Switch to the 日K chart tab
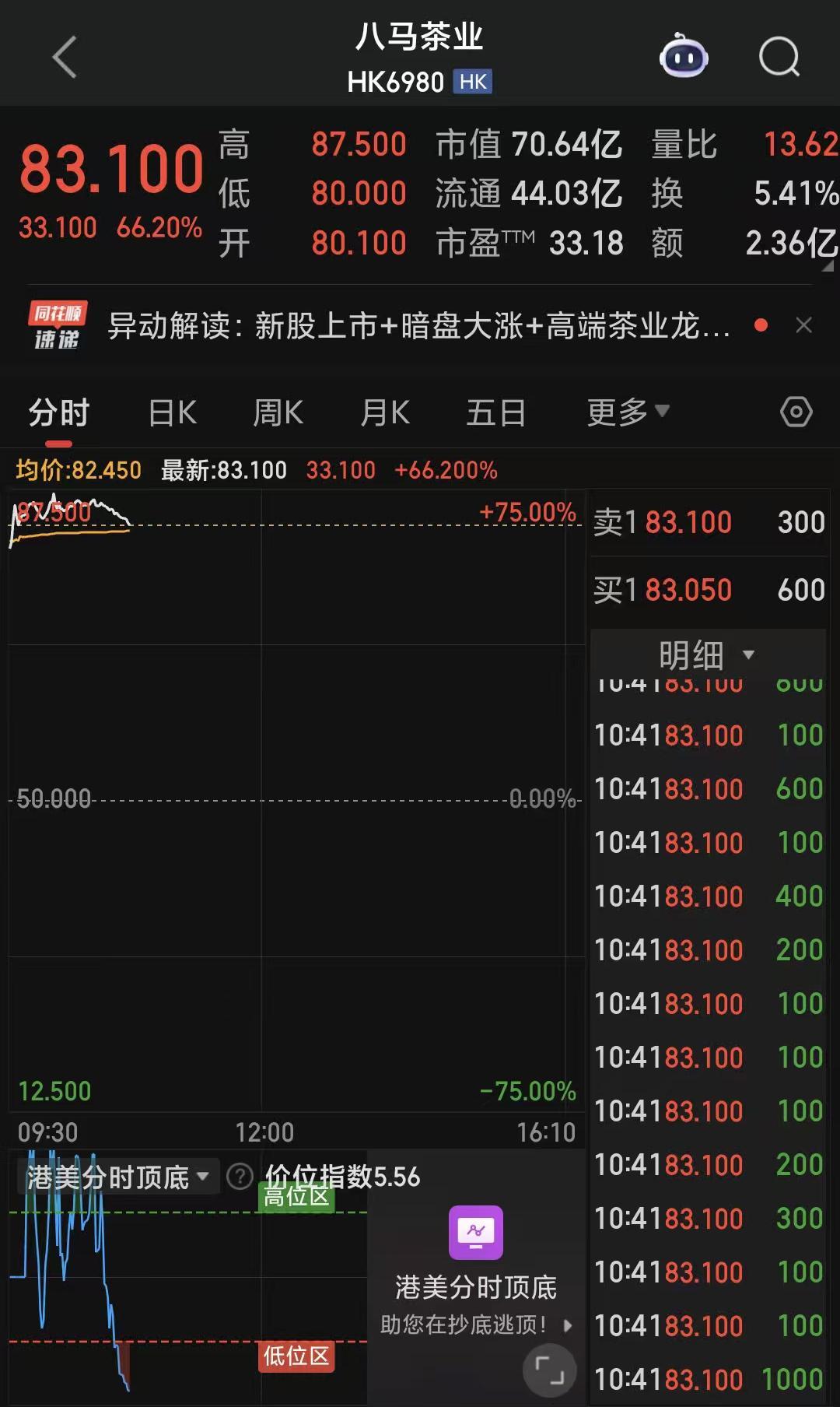 (173, 412)
